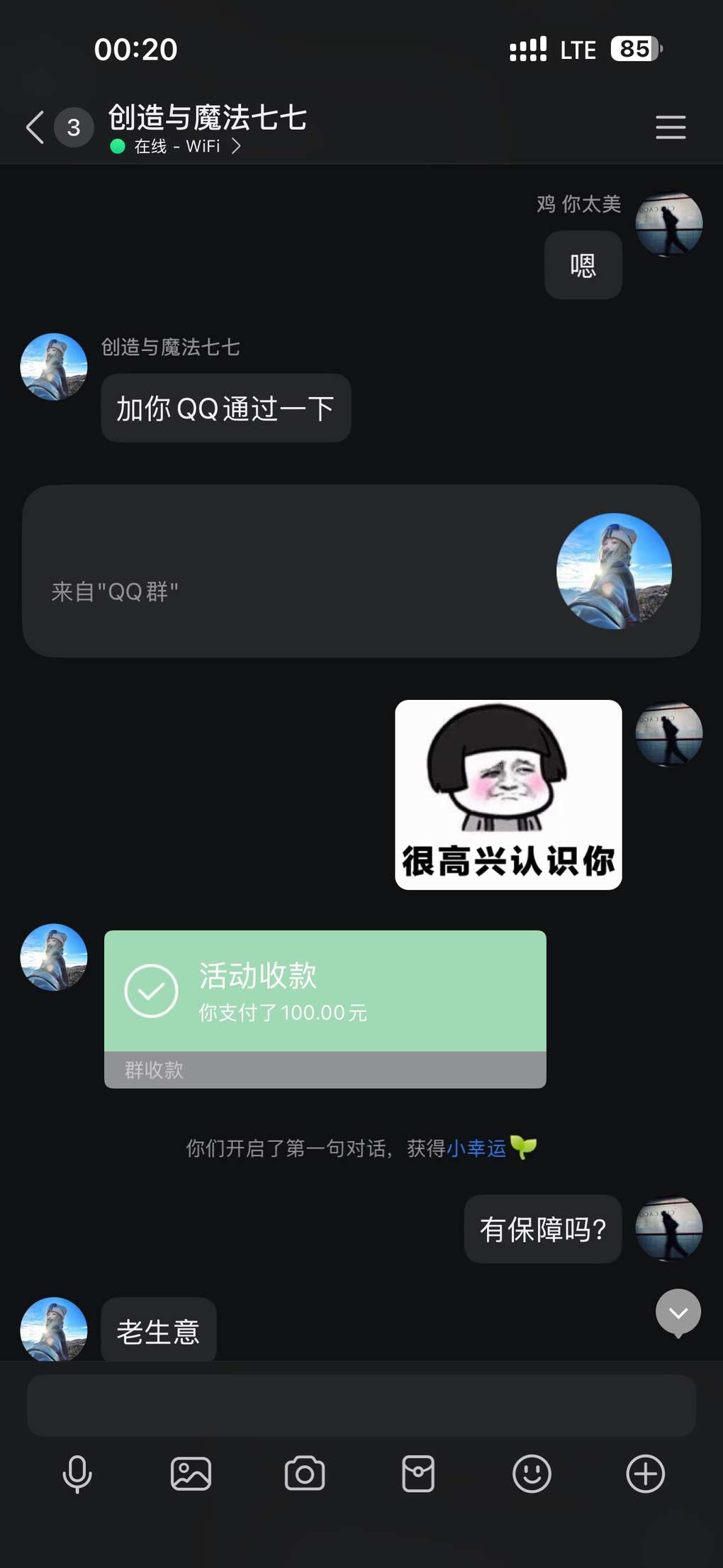Viewport: 723px width, 1568px height.
Task: Open the emoji panel
Action: [532, 1474]
